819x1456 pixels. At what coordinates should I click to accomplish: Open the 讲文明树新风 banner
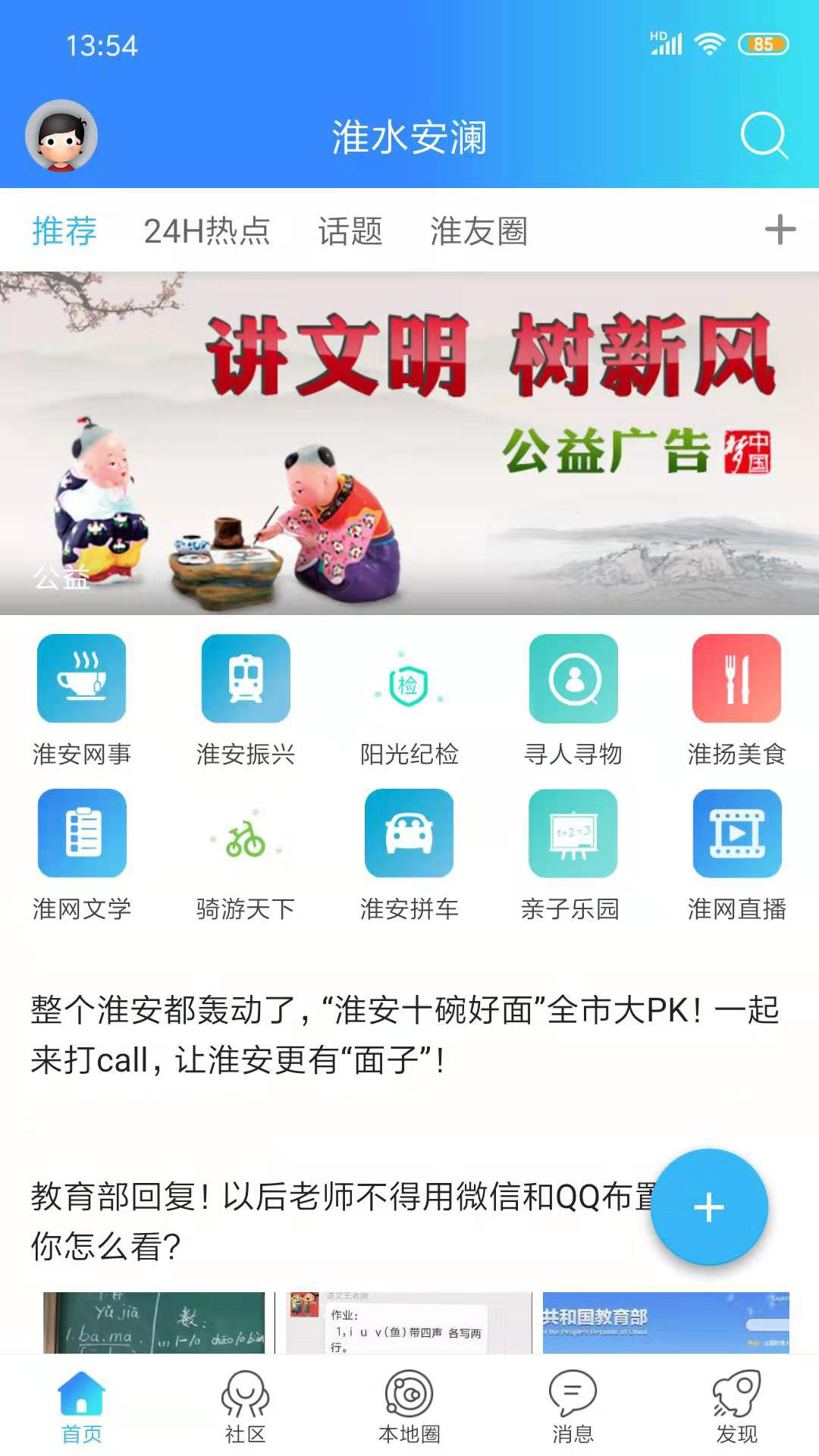(409, 443)
